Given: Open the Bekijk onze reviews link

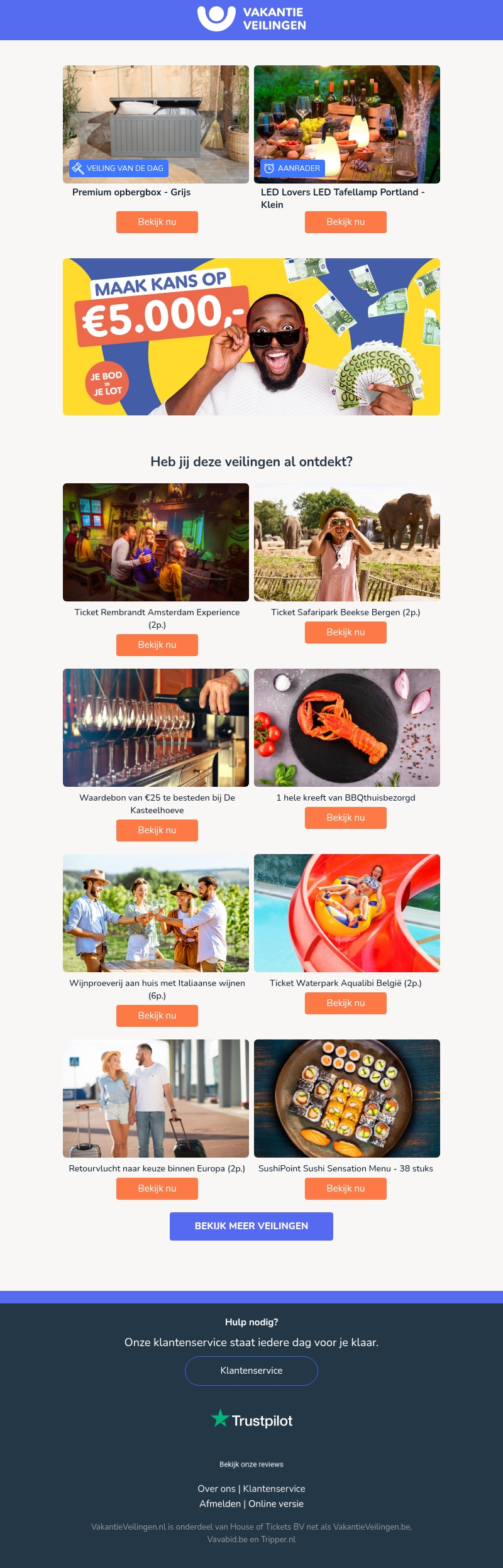Looking at the screenshot, I should tap(251, 1464).
